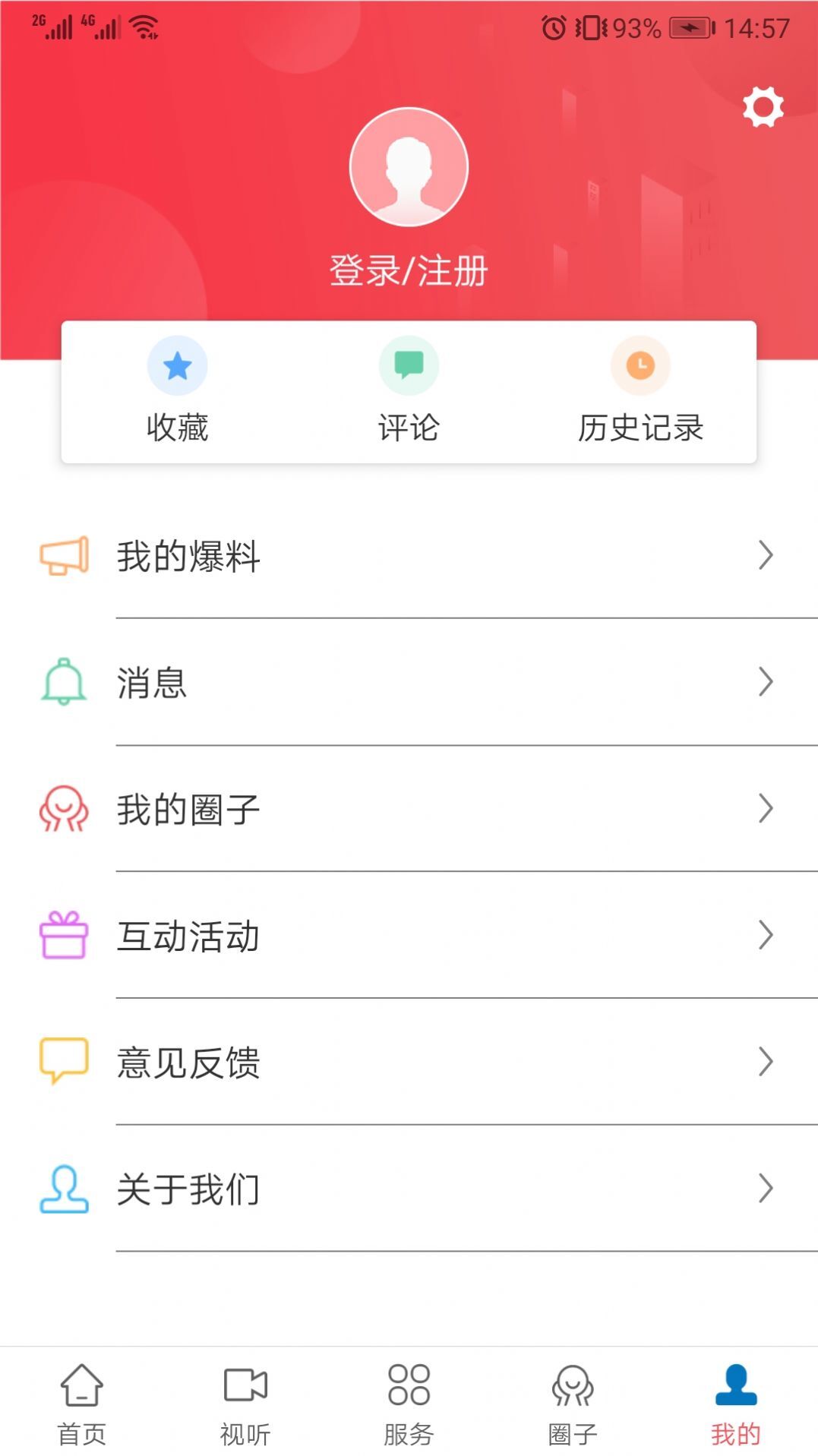Click the 我的圈子 octopus icon
This screenshot has height=1456, width=818.
[64, 810]
